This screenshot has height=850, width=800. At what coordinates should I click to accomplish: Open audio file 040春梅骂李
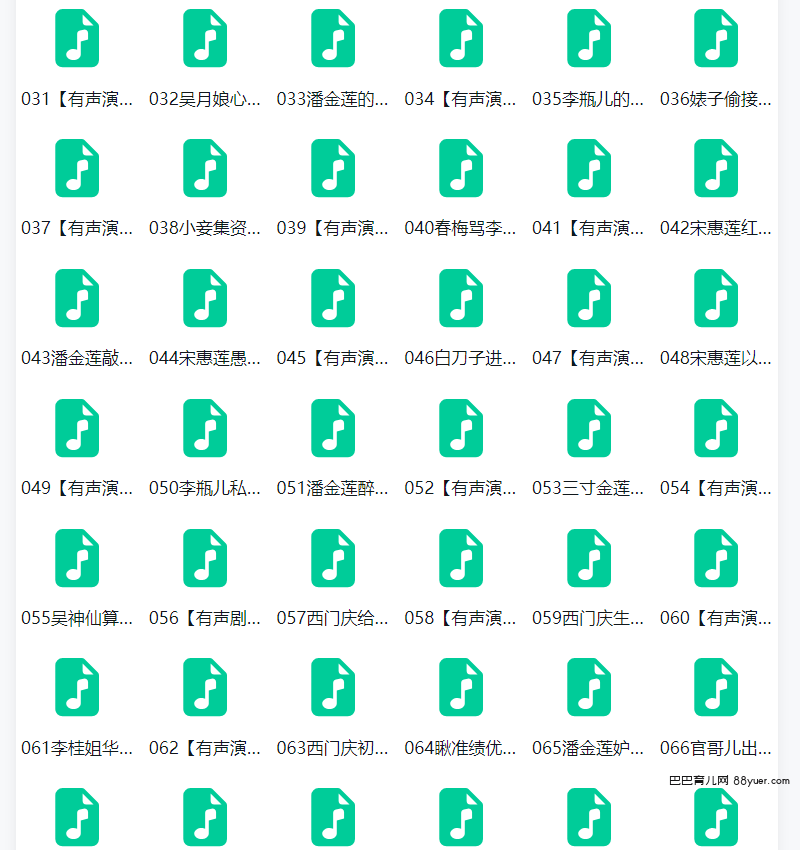(461, 168)
